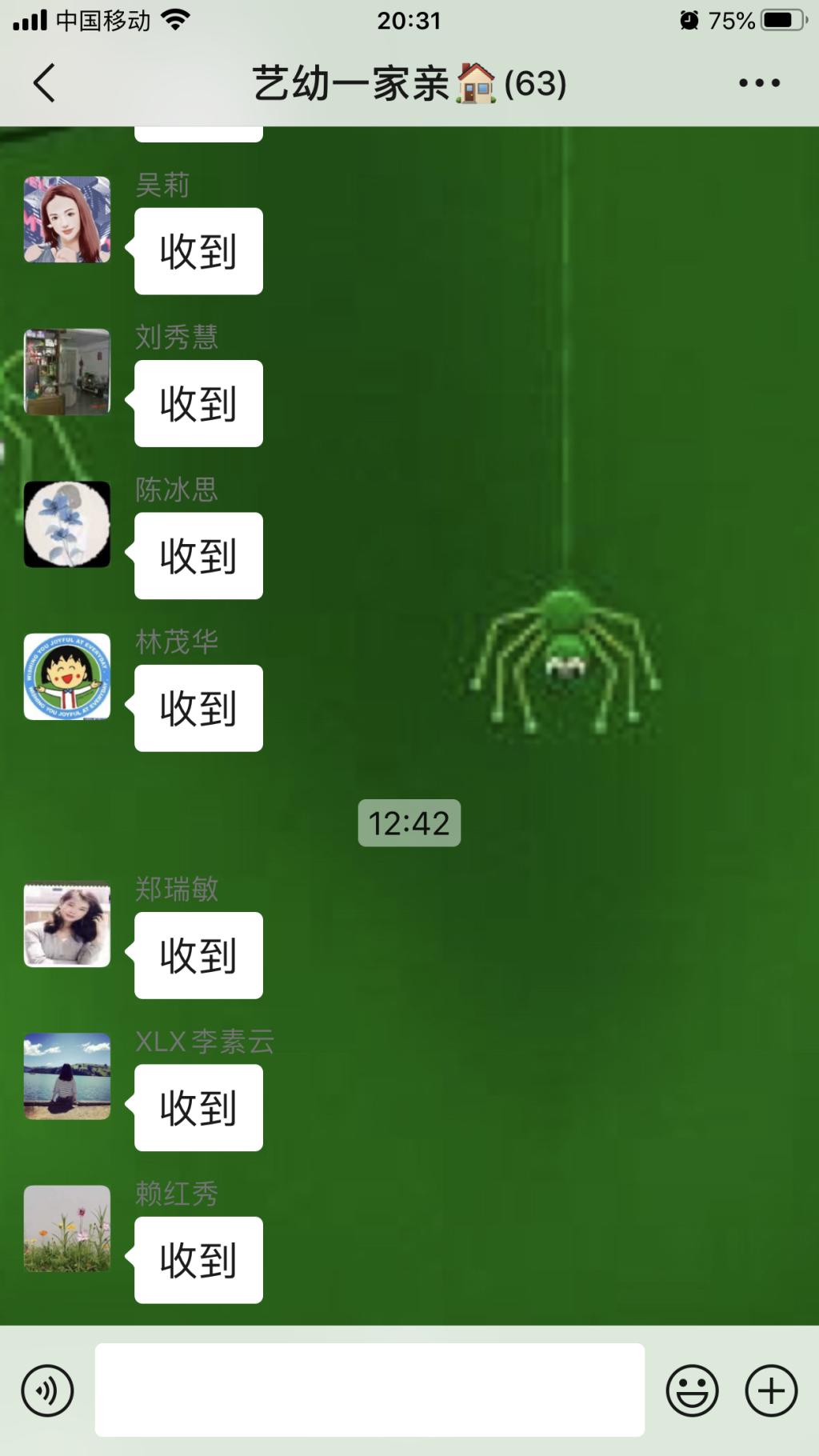Tap XLX 李素云's avatar

[x=67, y=1076]
